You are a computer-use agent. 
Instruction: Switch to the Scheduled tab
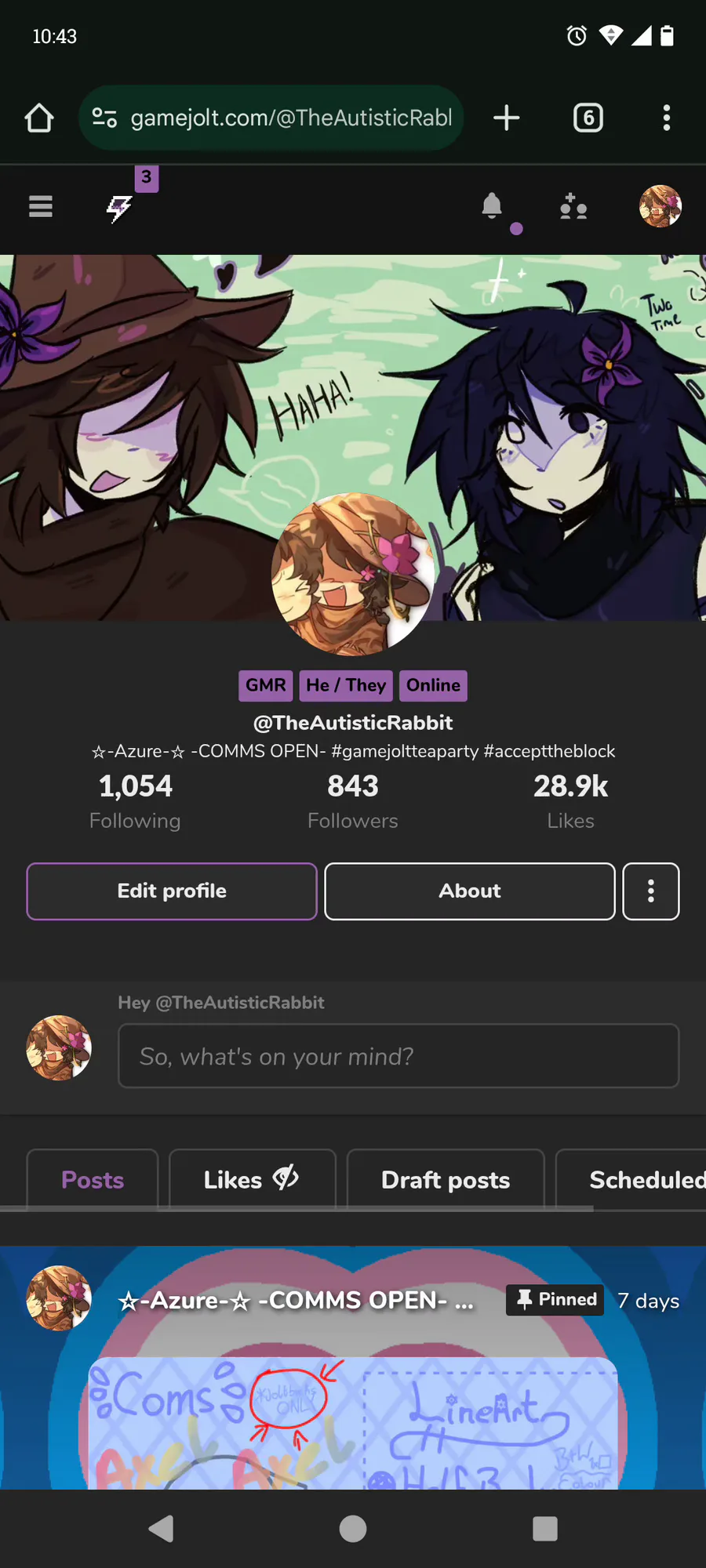click(x=631, y=1180)
